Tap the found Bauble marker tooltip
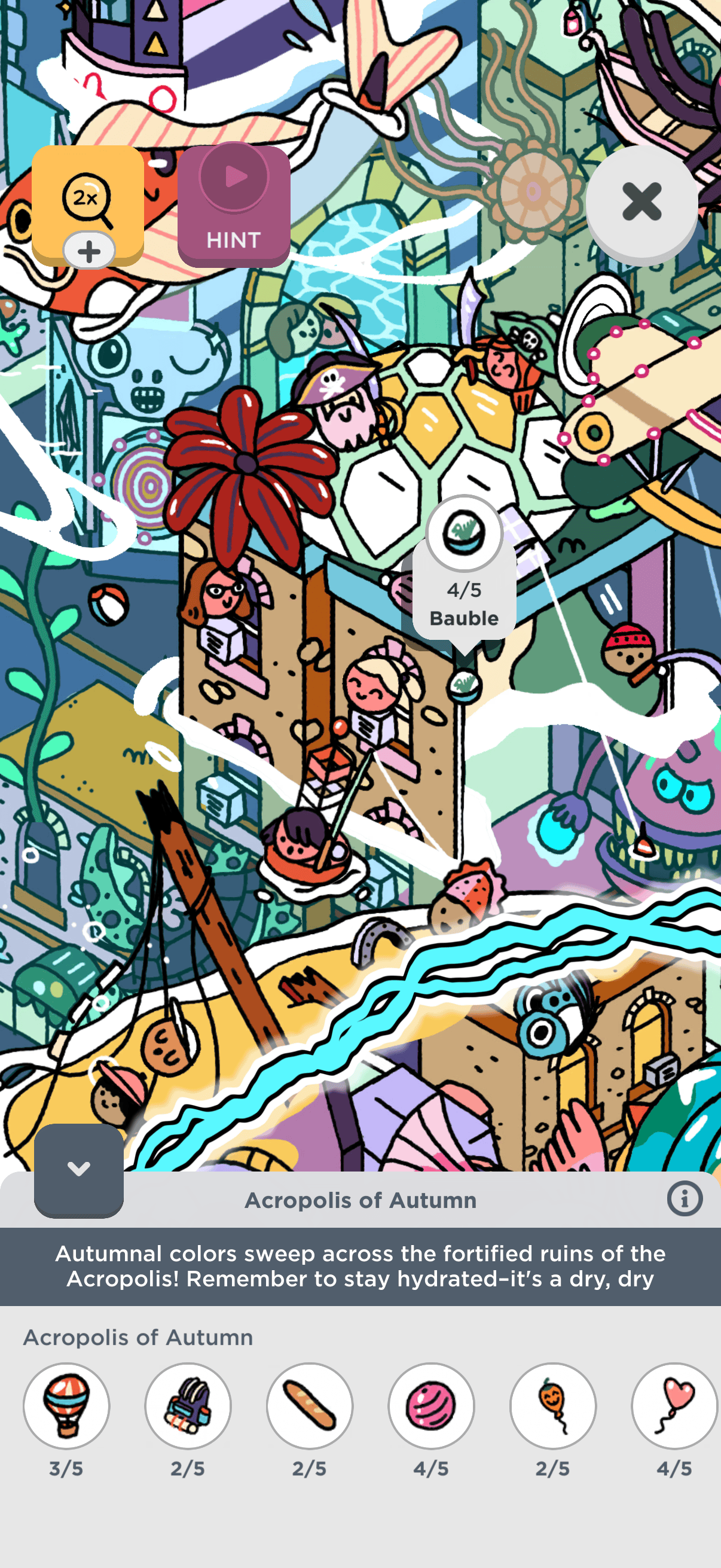Viewport: 721px width, 1568px height. point(465,572)
